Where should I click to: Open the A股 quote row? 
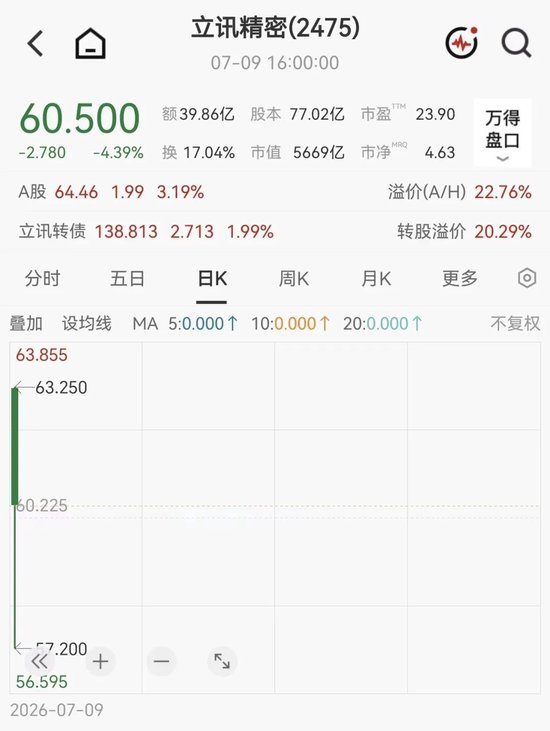(111, 192)
